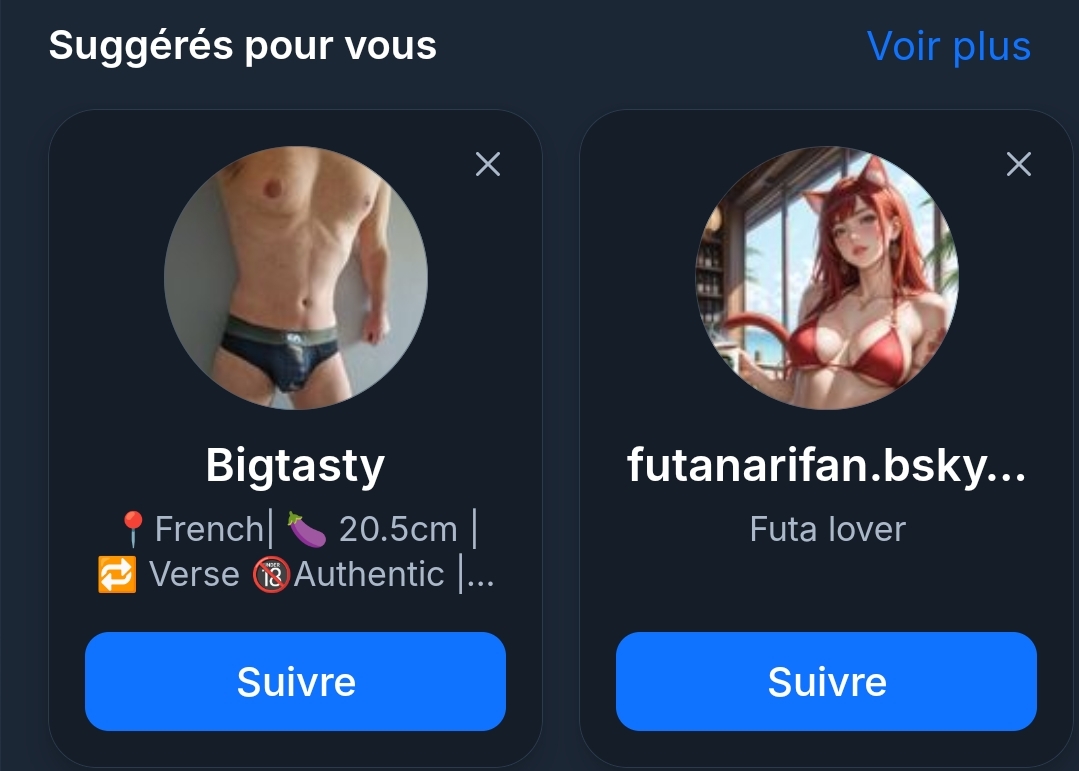Follow futanarifan.bsky with the Suivre button
This screenshot has width=1079, height=771.
pos(826,681)
